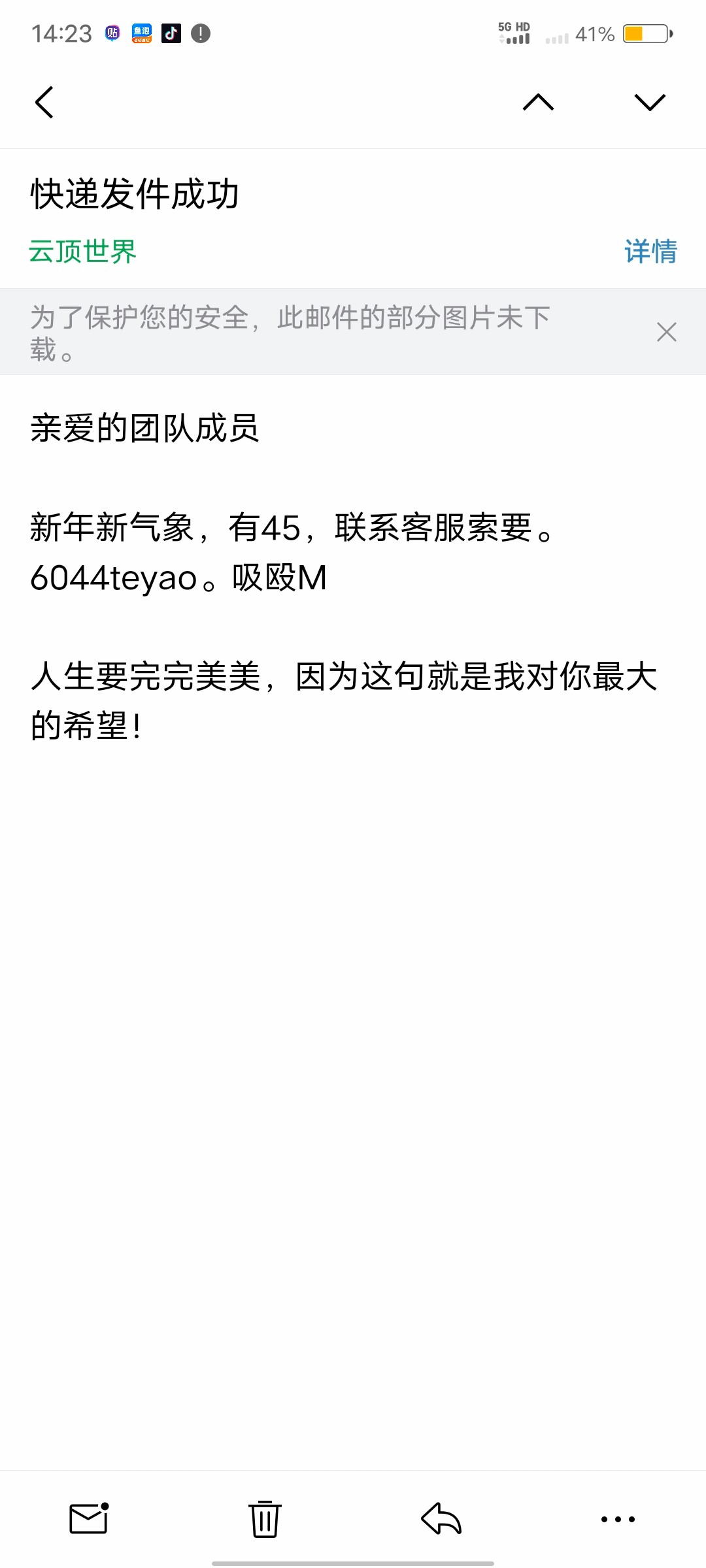Show email 详情 details

click(x=650, y=252)
